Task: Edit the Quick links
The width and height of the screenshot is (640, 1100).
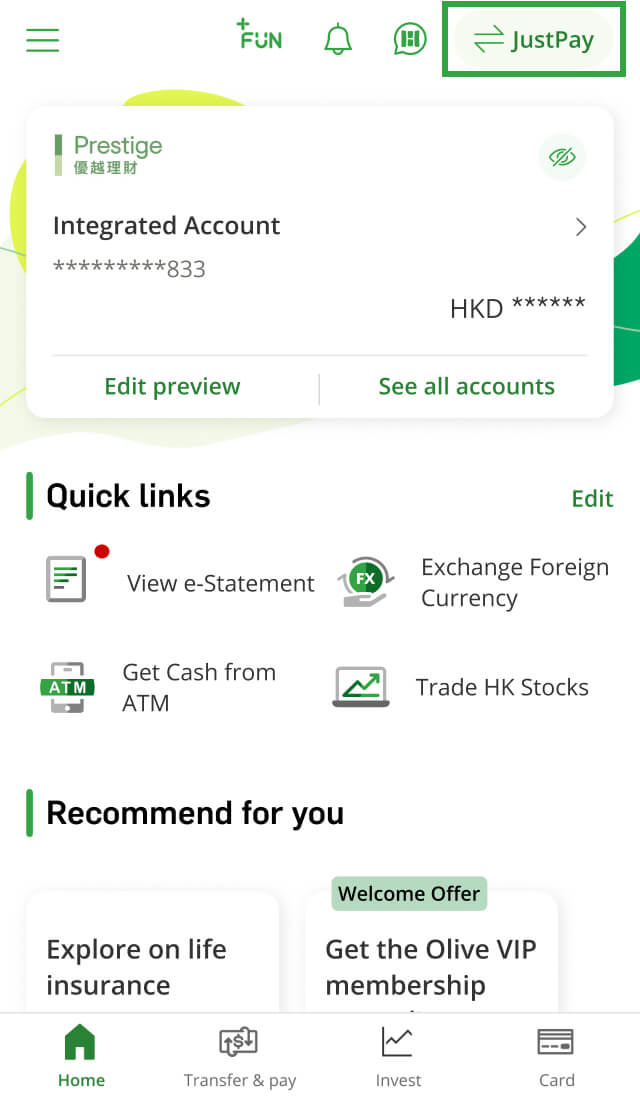Action: (x=592, y=498)
